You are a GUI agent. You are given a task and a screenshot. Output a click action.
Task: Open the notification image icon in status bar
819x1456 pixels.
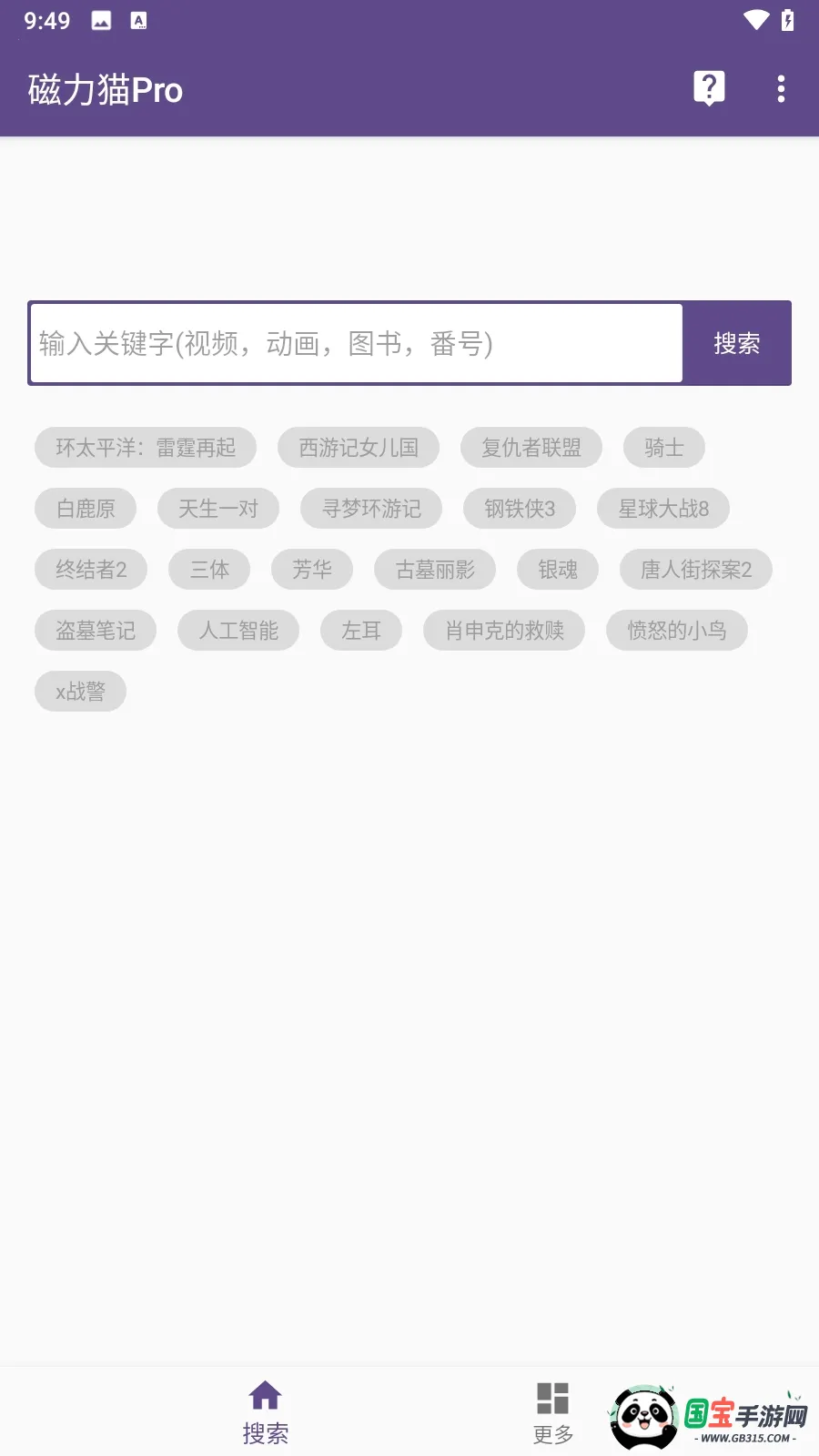[x=100, y=20]
